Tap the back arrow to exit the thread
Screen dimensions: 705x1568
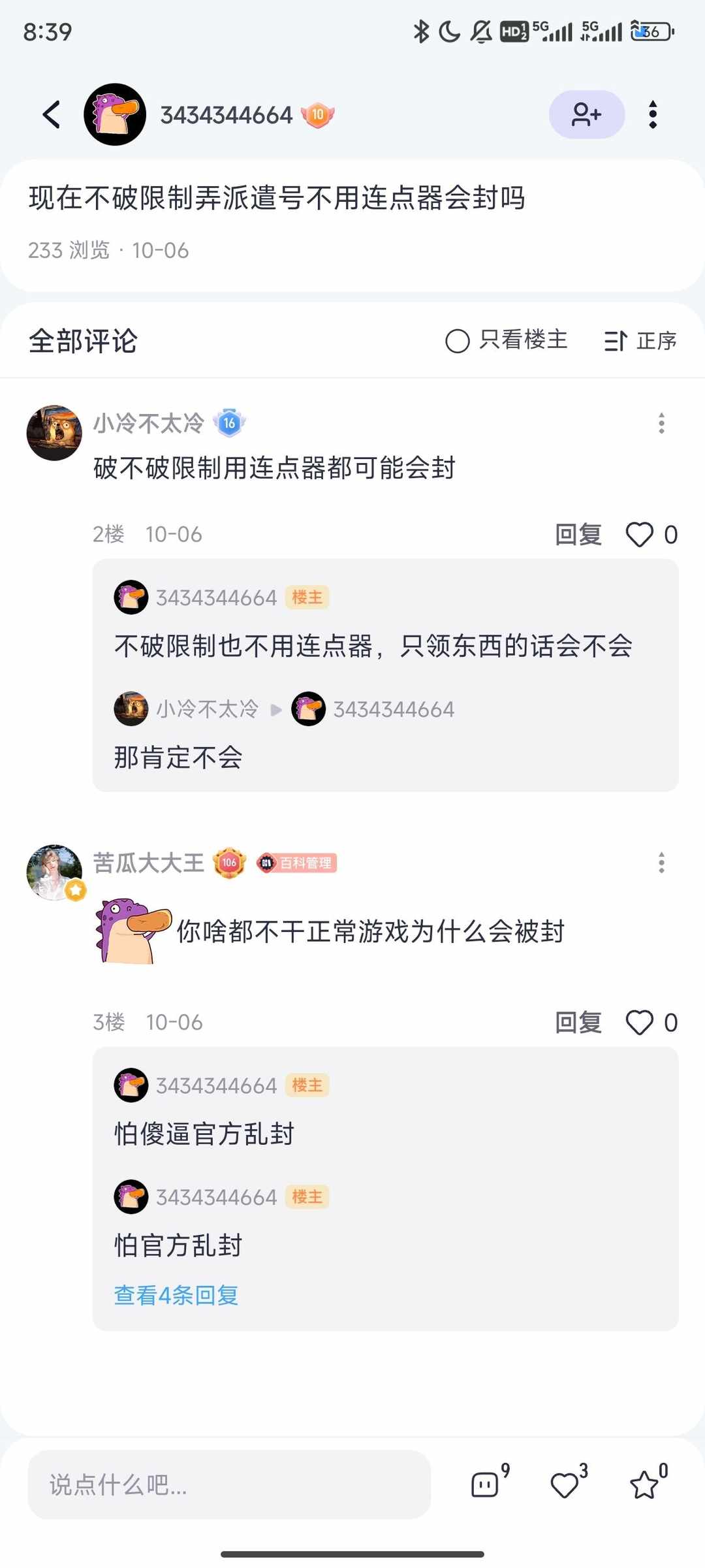(x=52, y=114)
